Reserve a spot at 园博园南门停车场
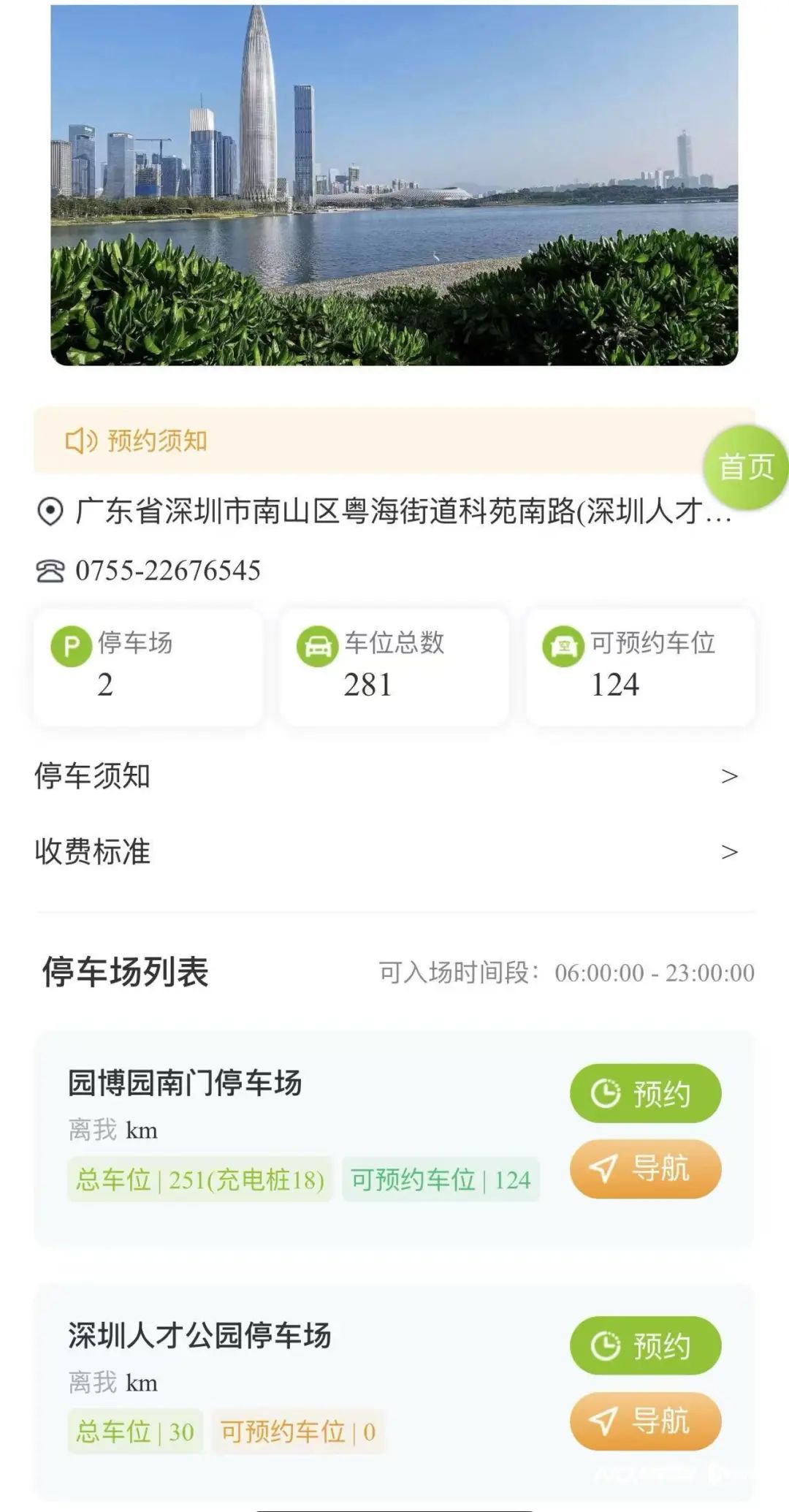Image resolution: width=789 pixels, height=1512 pixels. pyautogui.click(x=645, y=1093)
